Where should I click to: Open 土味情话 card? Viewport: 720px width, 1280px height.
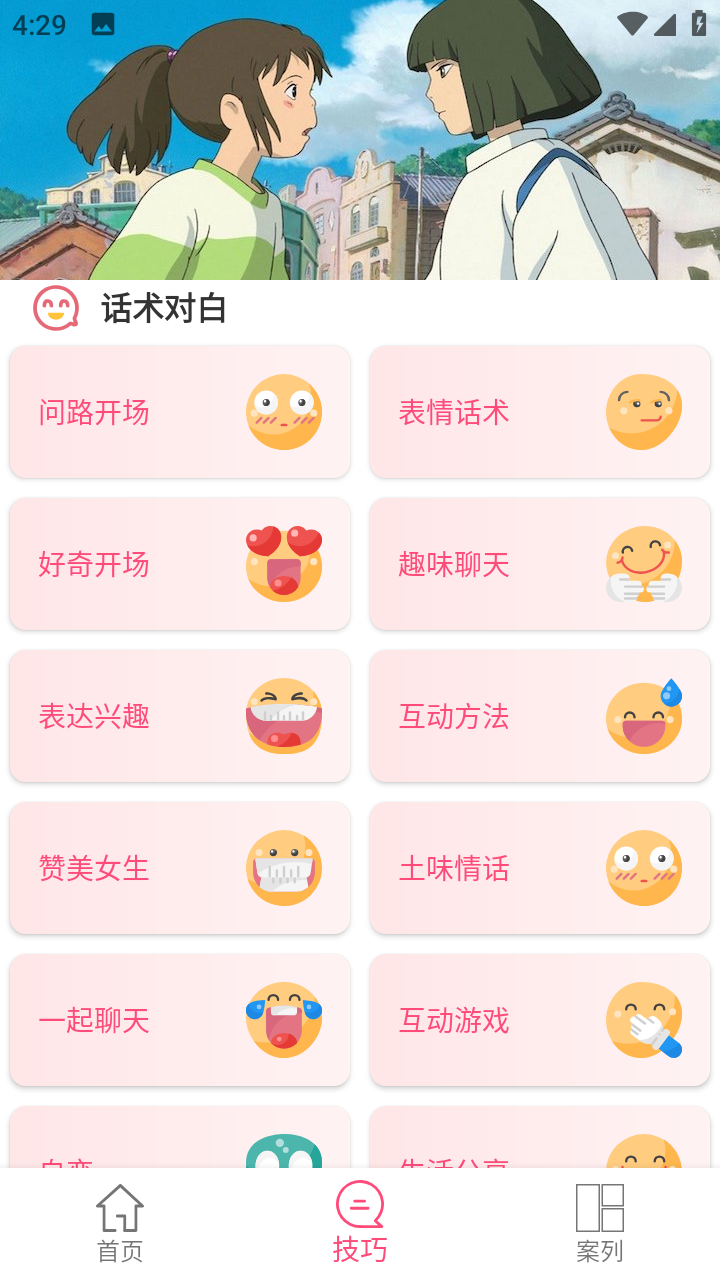[540, 868]
